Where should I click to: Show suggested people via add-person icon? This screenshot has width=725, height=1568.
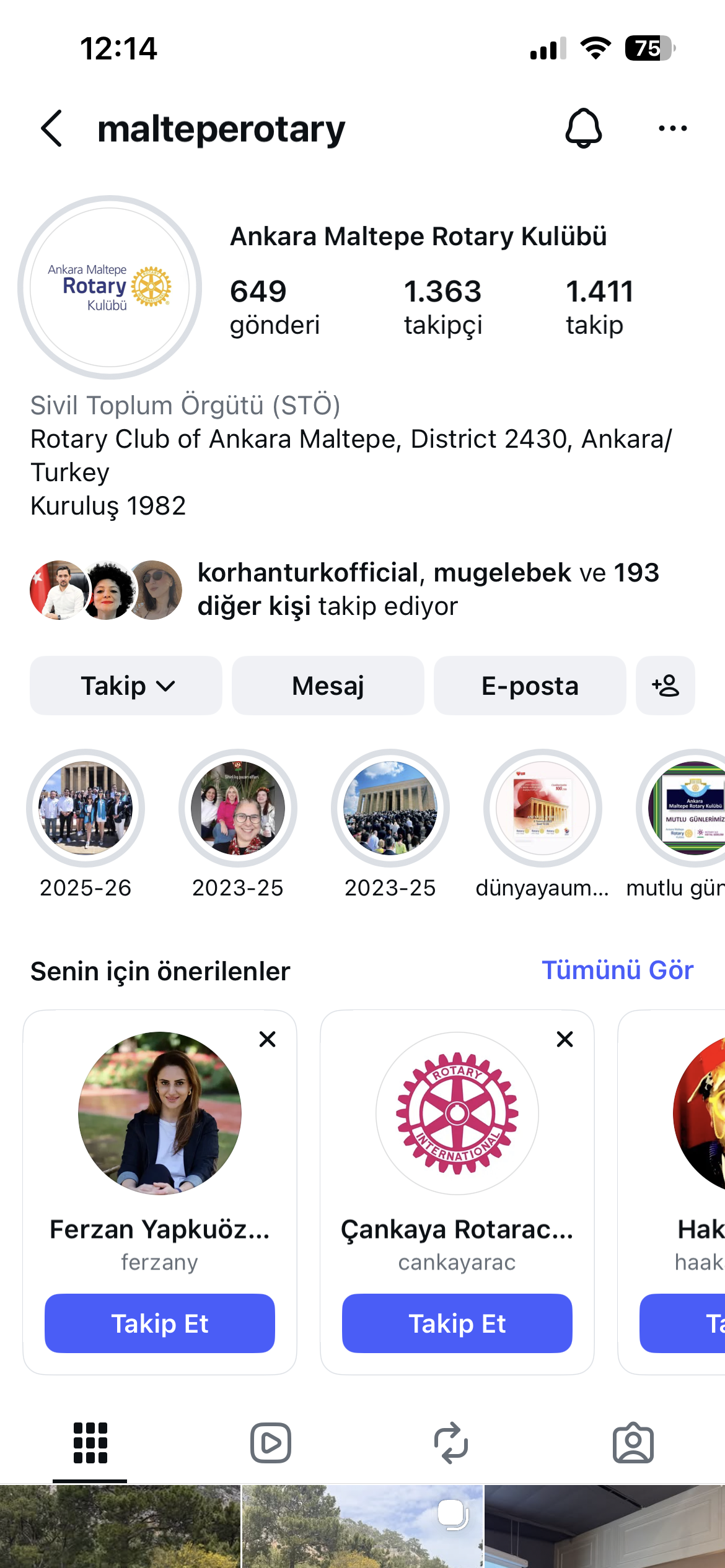click(x=665, y=686)
